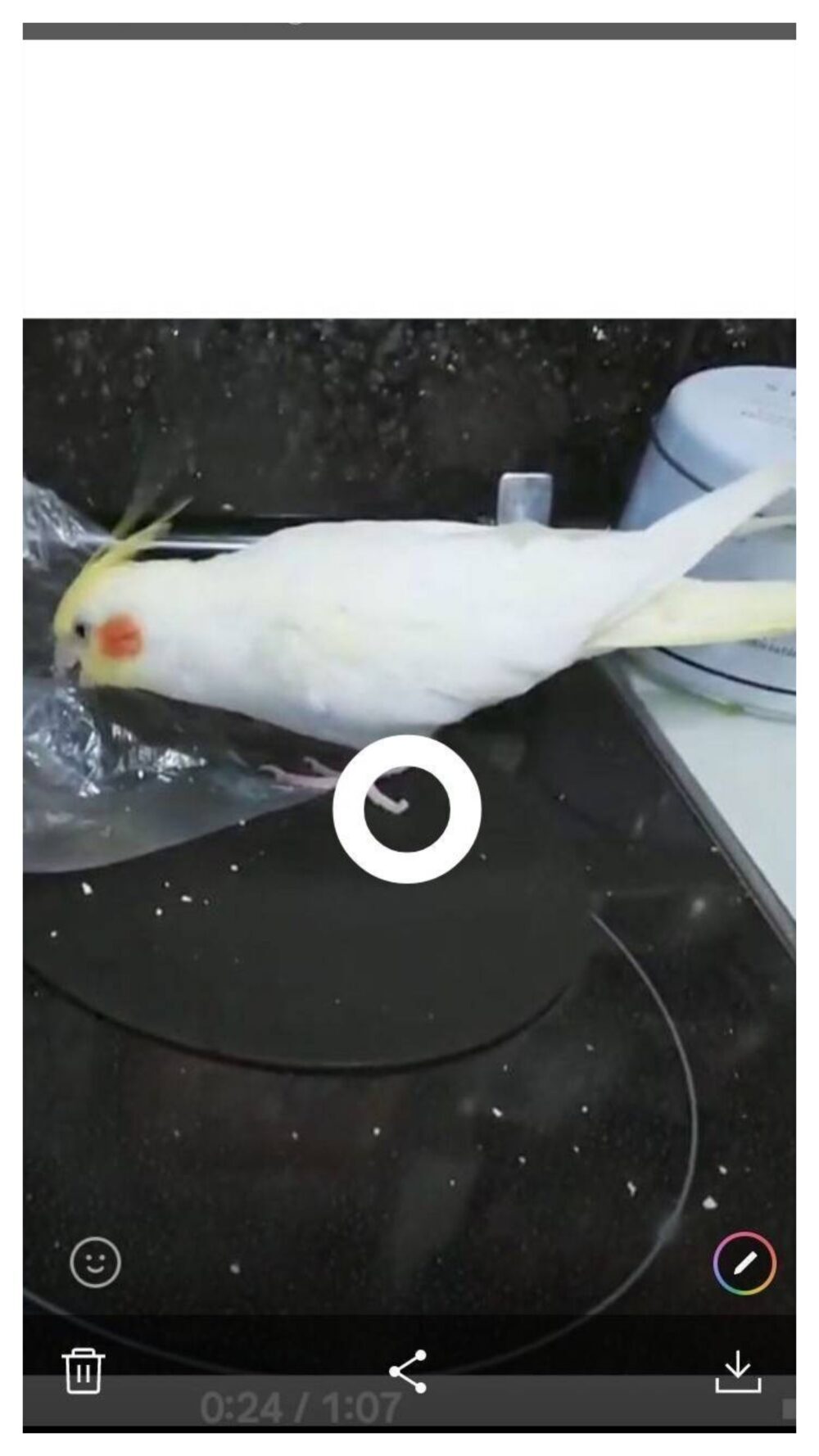The height and width of the screenshot is (1456, 819).
Task: Delete this video with the trash icon
Action: pos(83,1370)
